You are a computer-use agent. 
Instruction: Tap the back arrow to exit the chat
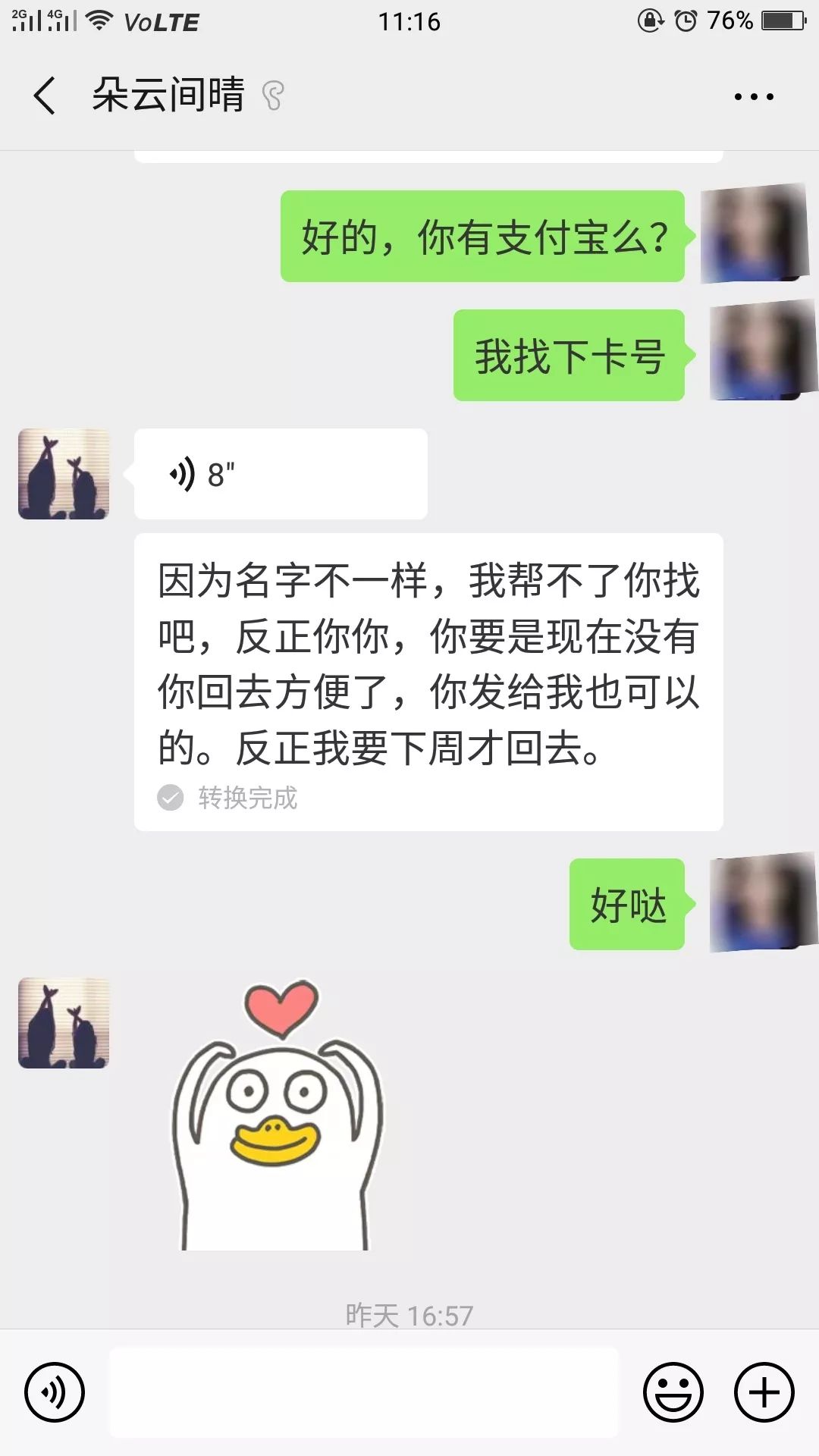tap(43, 97)
